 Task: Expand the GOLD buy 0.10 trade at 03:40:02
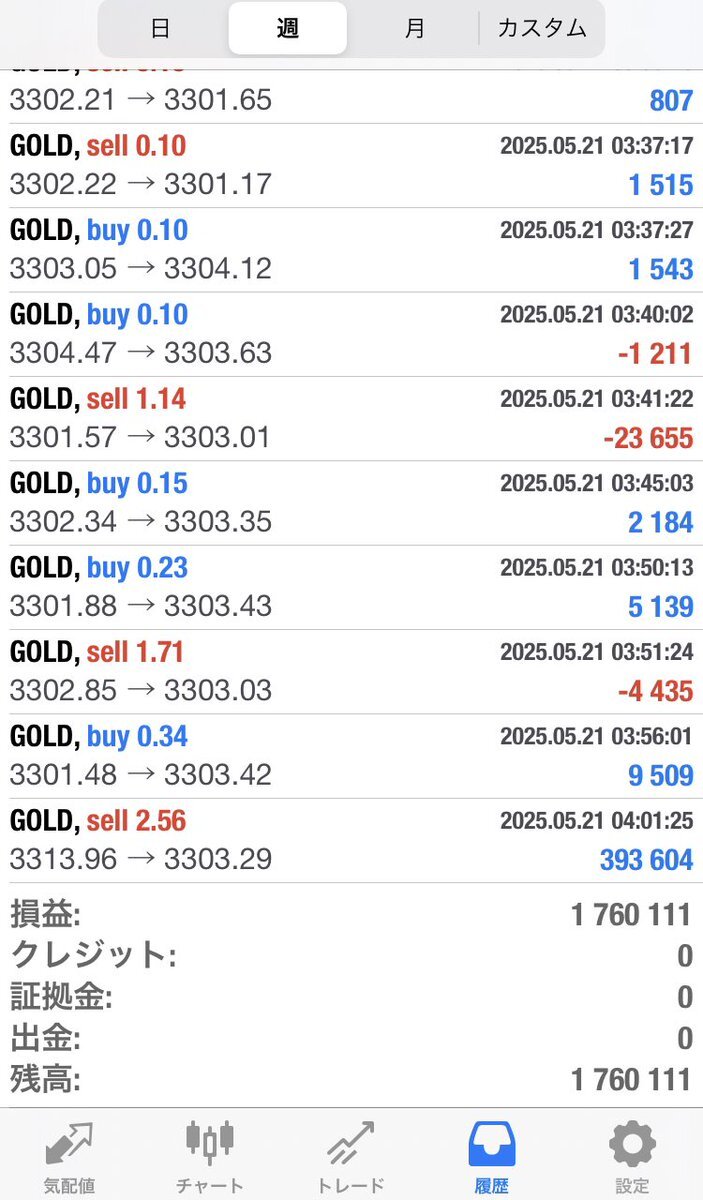click(351, 335)
